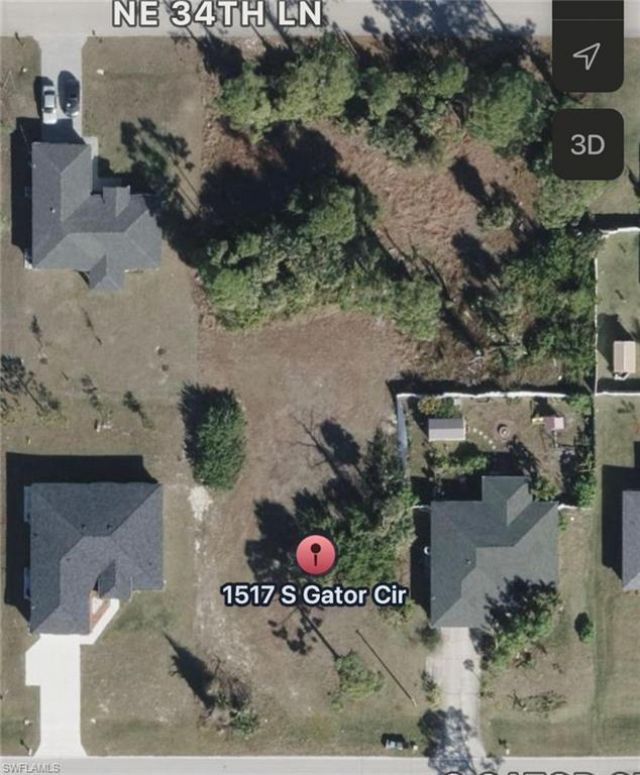Switch the map to 3D view
Viewport: 640px width, 775px height.
[x=587, y=144]
